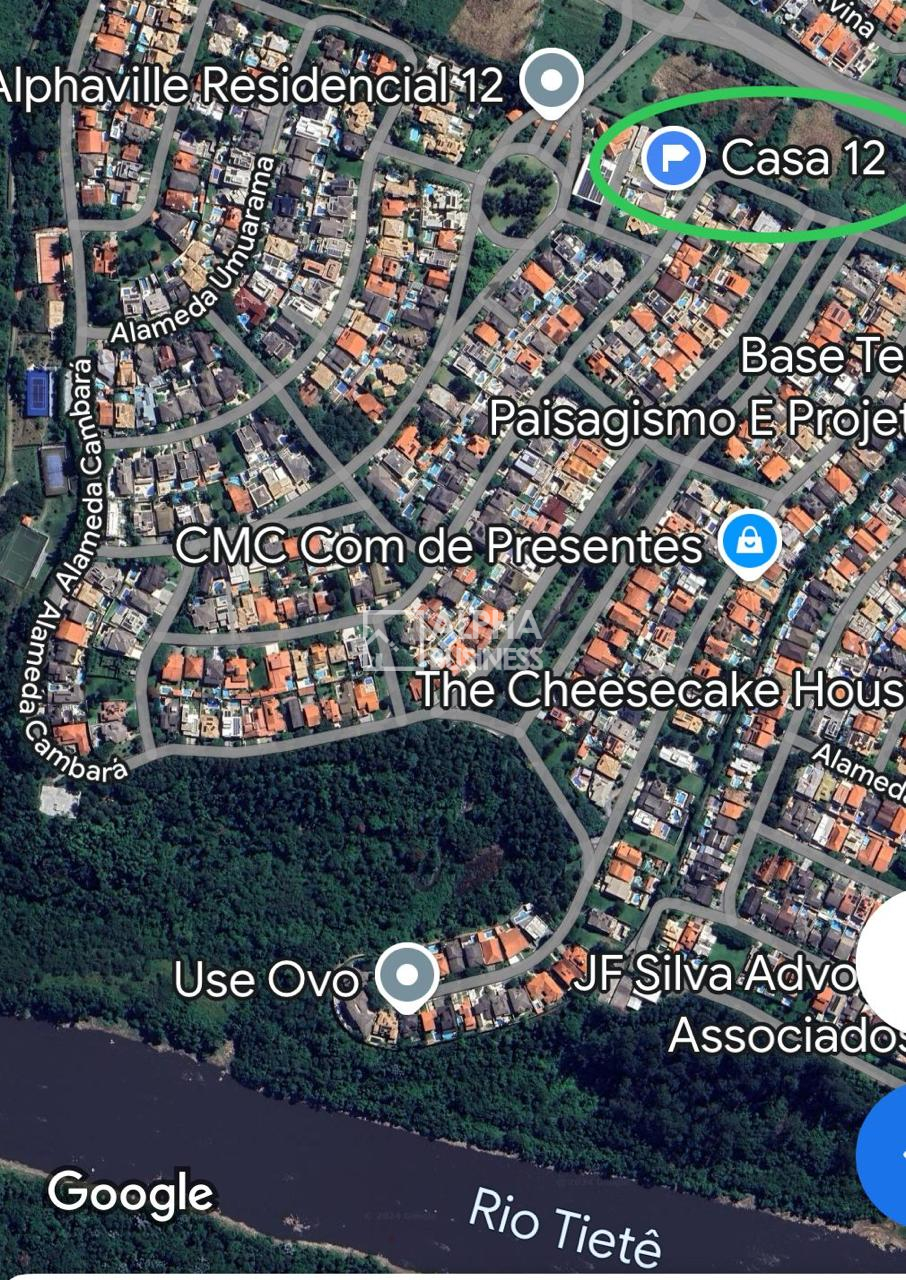The width and height of the screenshot is (906, 1280).
Task: Open the CMC Com de Presentes shop pin
Action: pyautogui.click(x=748, y=543)
